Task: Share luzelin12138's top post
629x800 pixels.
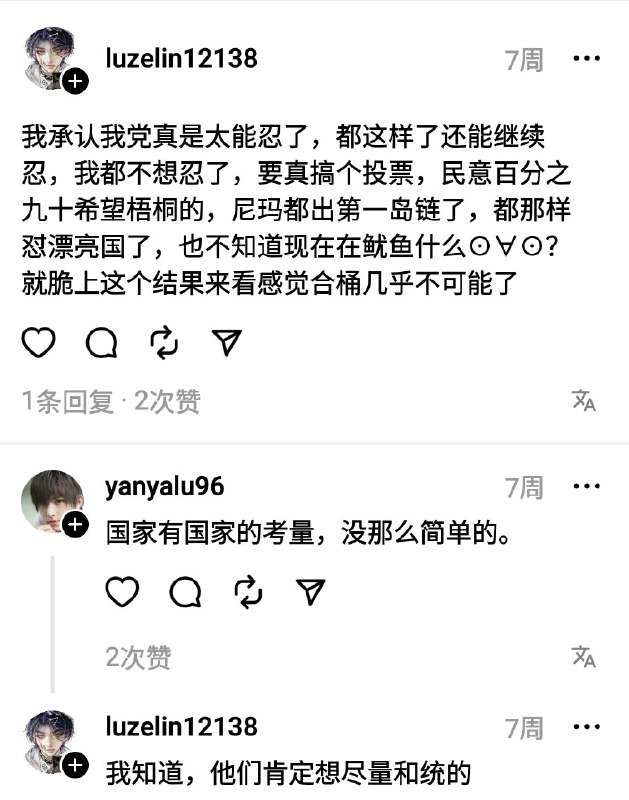Action: [227, 343]
